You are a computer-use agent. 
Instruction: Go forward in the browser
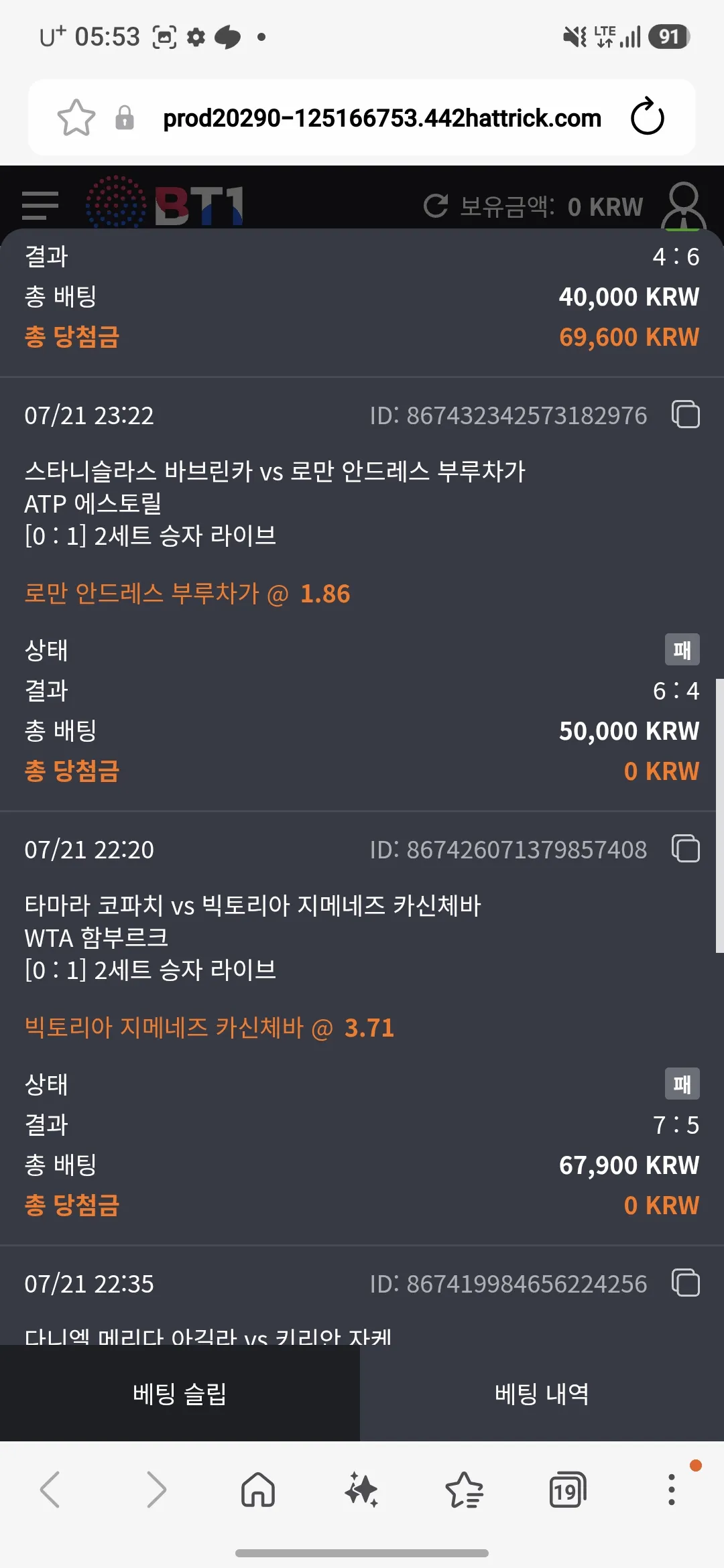156,1490
